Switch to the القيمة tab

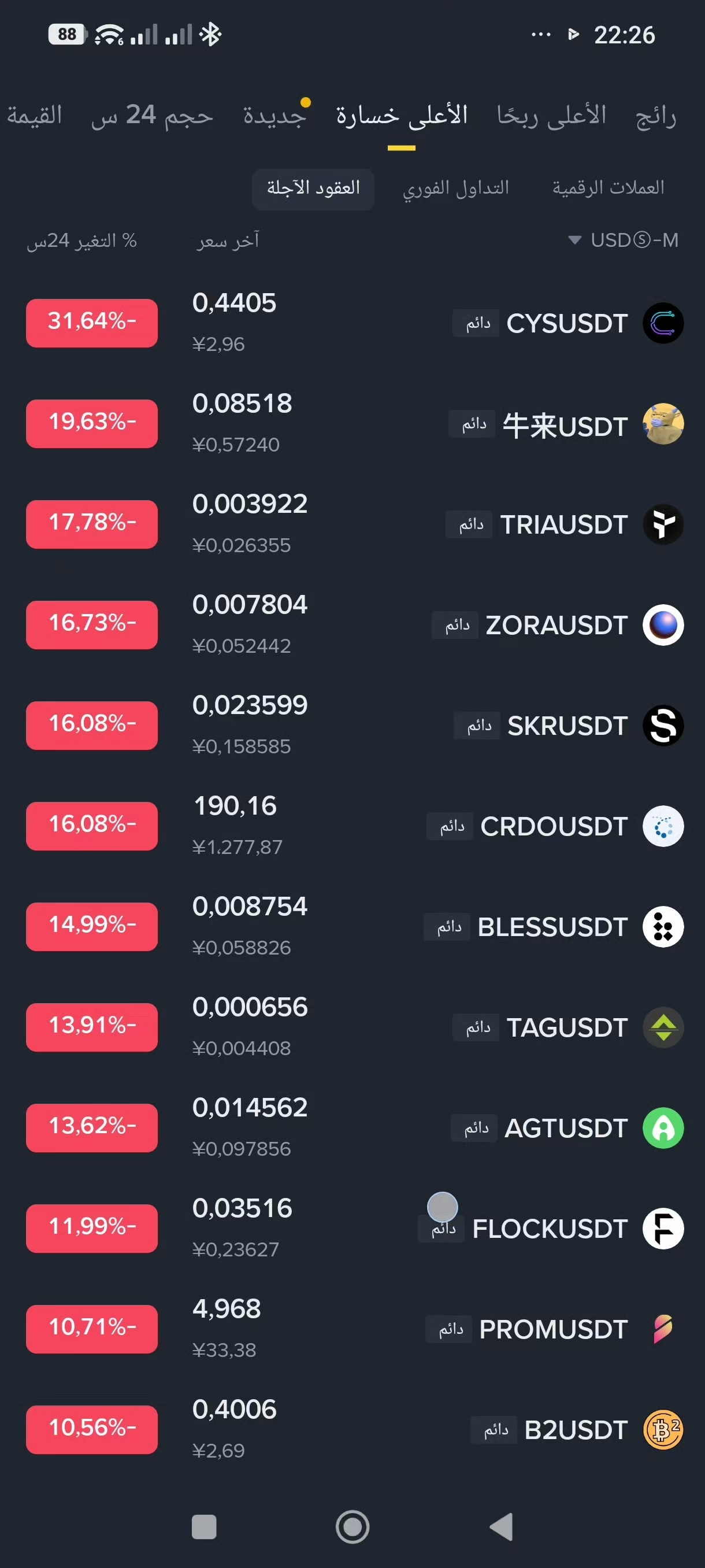[34, 116]
